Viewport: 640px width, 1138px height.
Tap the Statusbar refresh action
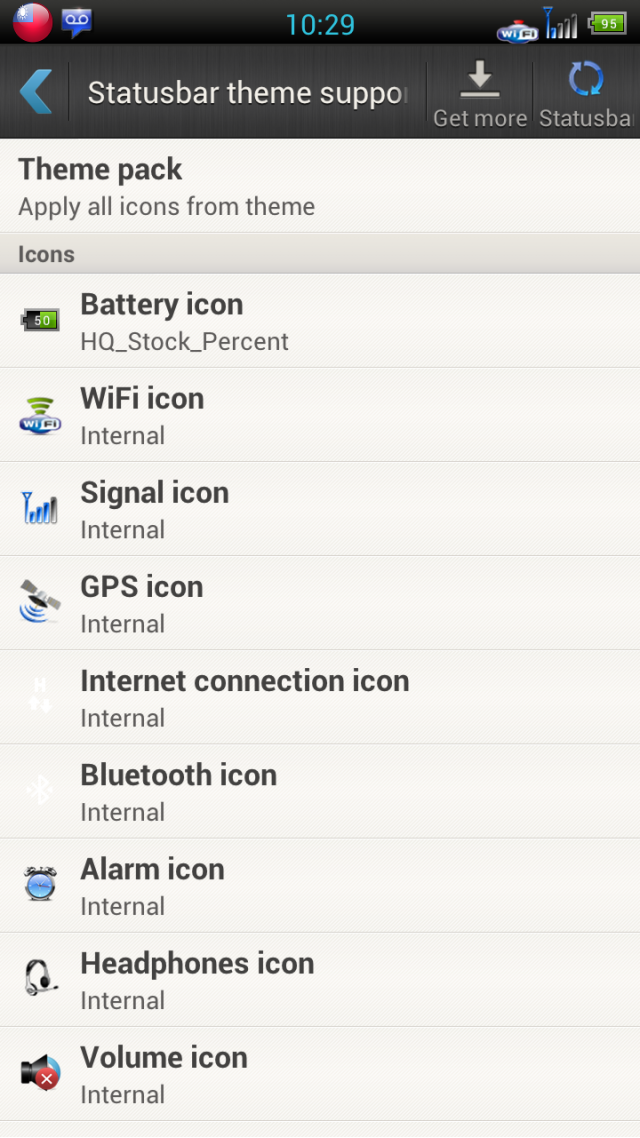pos(586,93)
